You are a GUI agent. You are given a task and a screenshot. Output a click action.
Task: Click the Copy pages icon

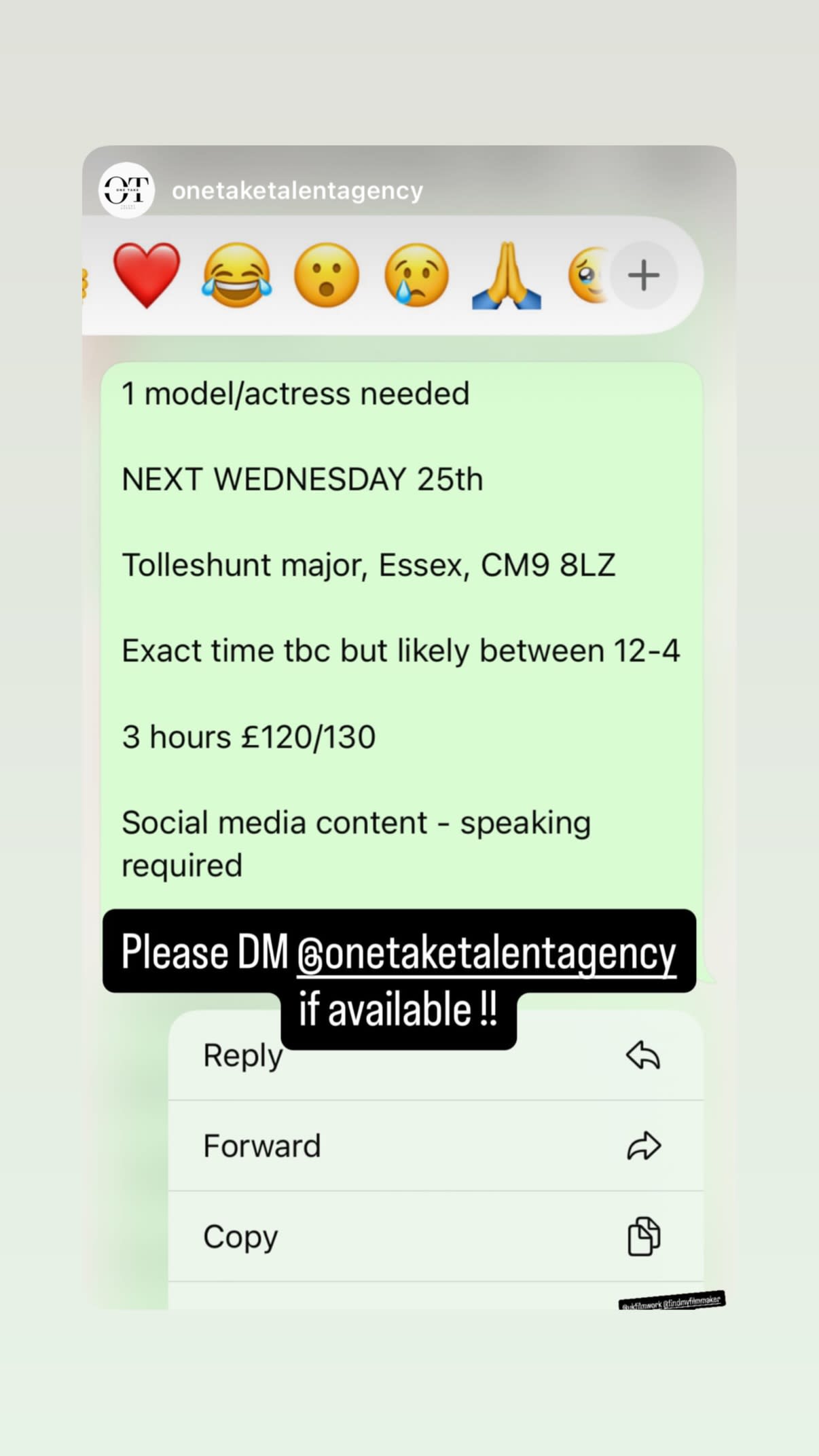point(644,1236)
